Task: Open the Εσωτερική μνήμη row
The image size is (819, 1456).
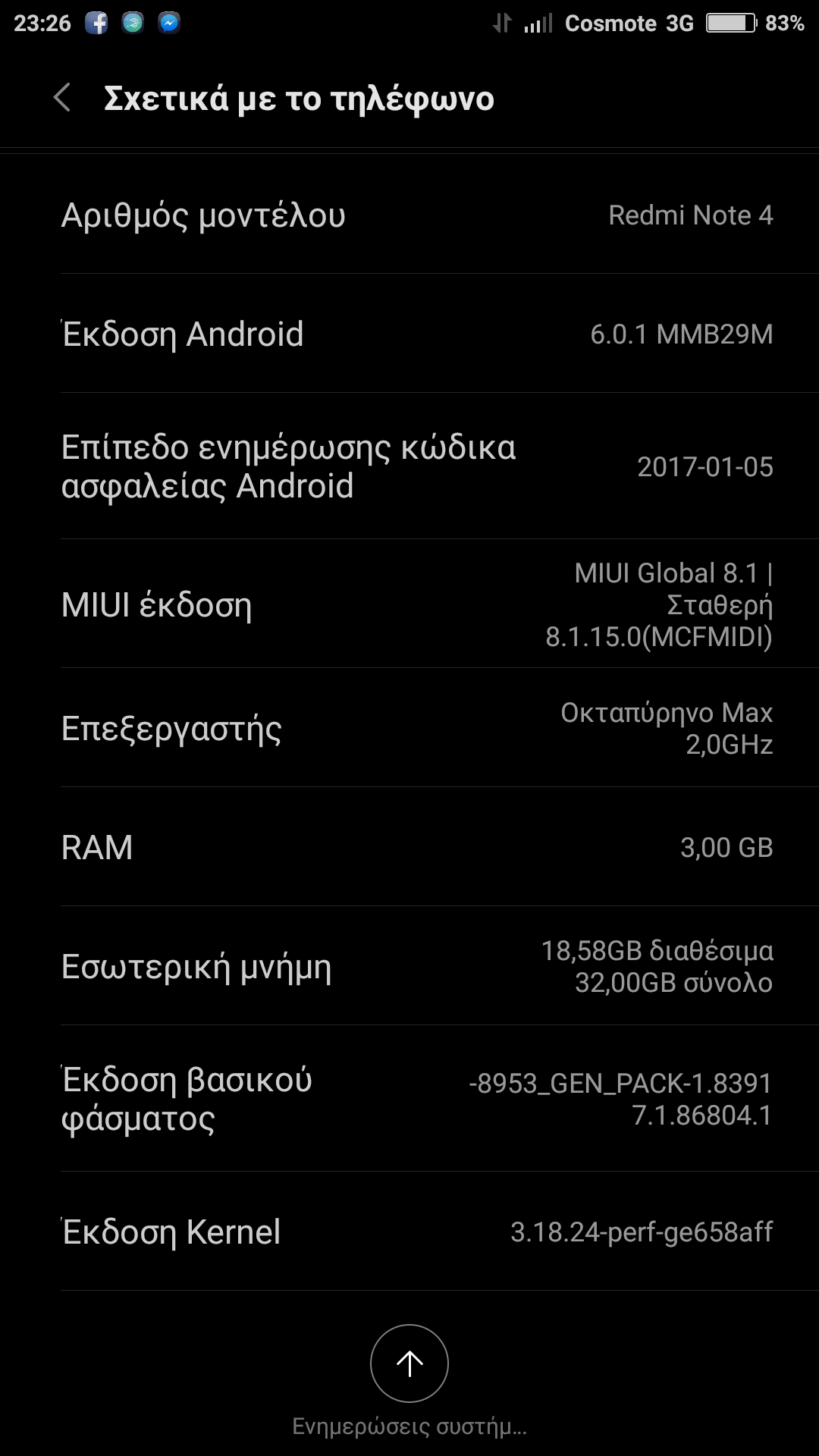Action: tap(409, 966)
